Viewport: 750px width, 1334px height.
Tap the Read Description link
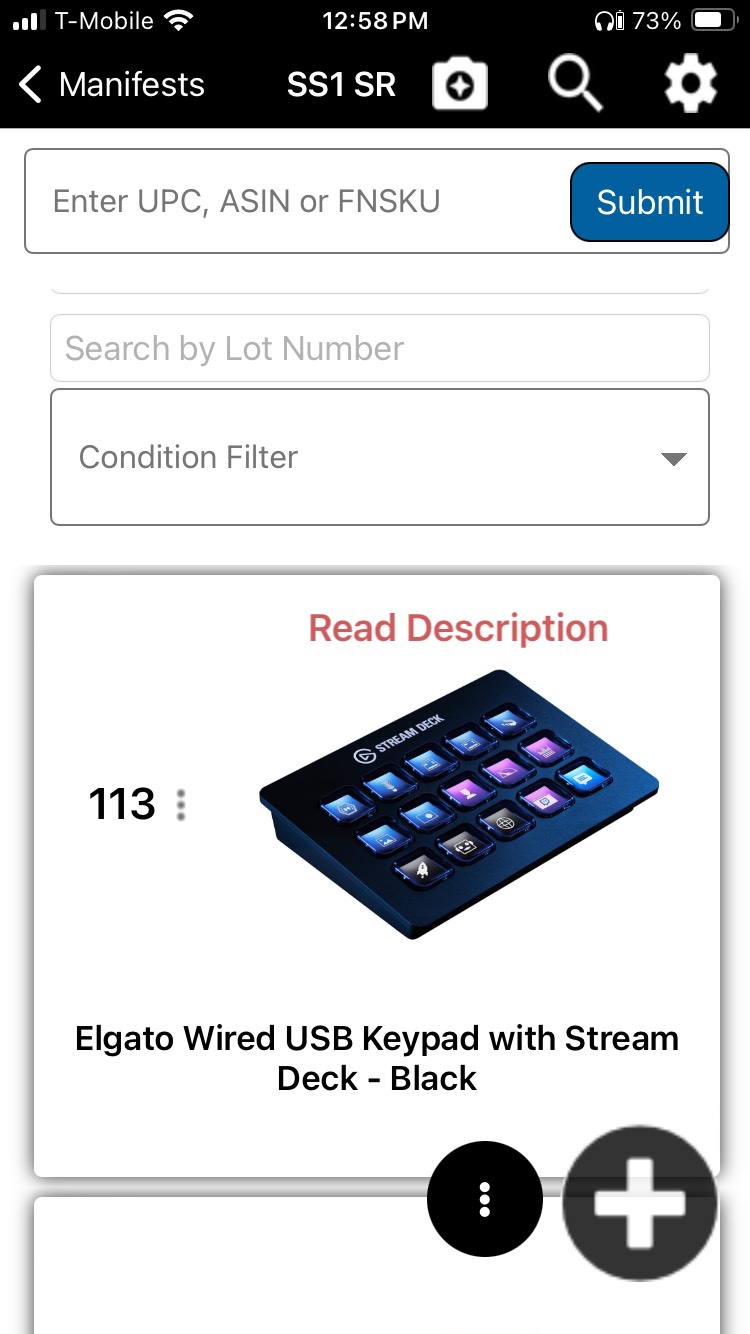(x=458, y=628)
